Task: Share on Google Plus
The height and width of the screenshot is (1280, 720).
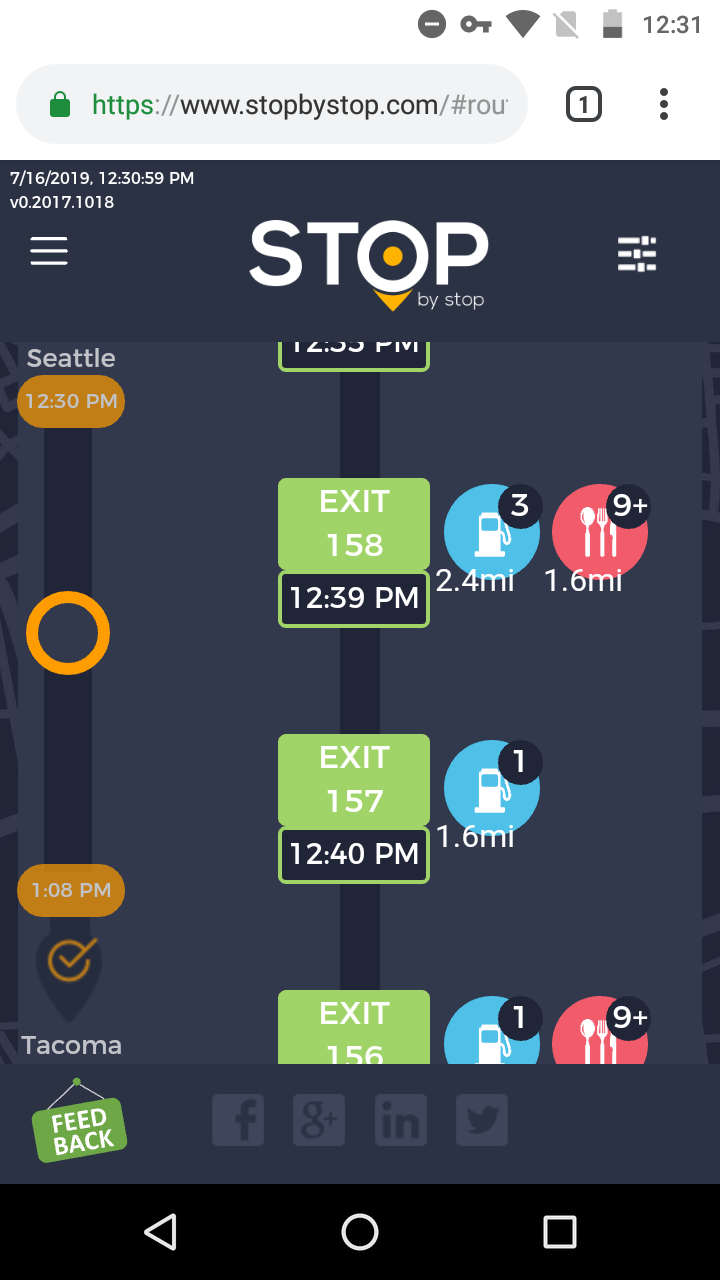Action: pyautogui.click(x=319, y=1120)
